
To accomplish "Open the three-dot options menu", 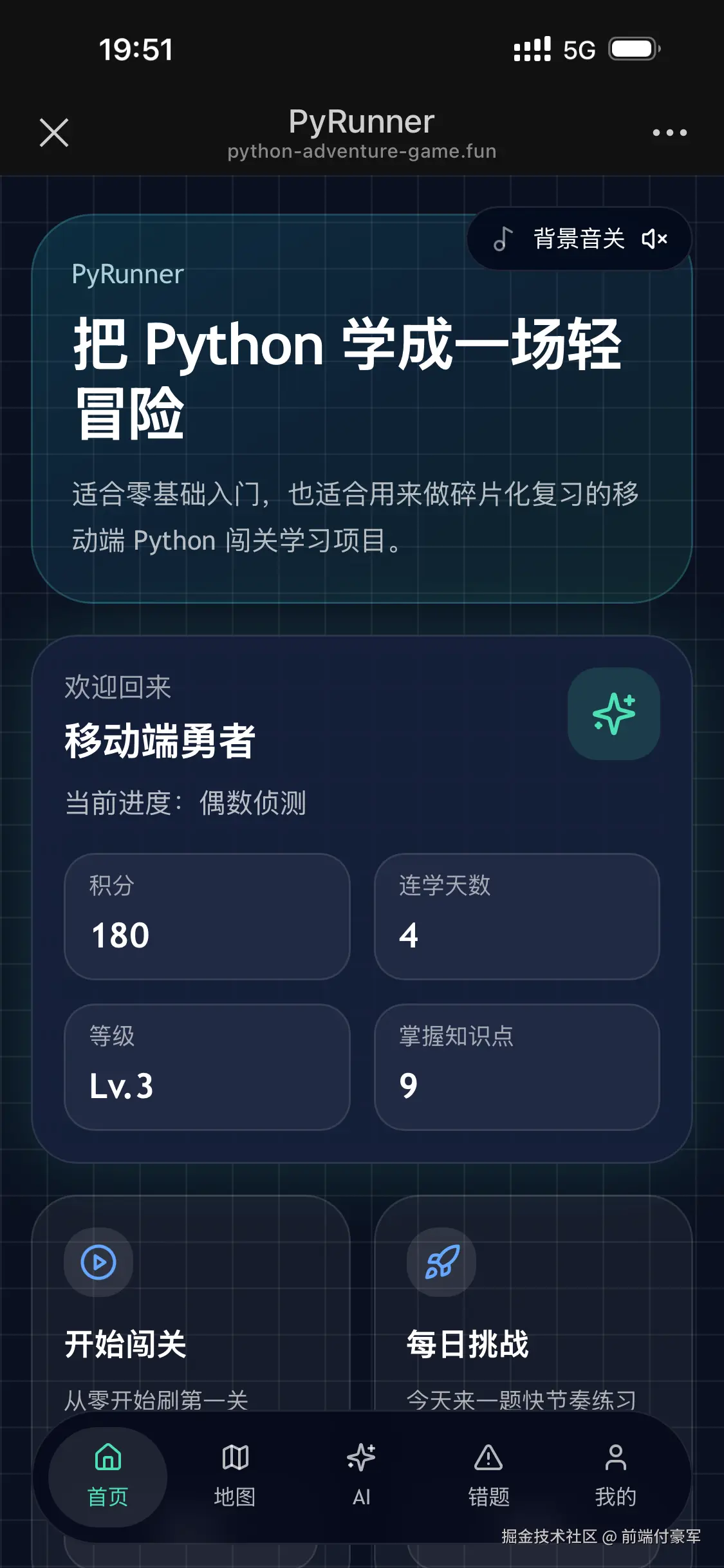I will coord(668,132).
